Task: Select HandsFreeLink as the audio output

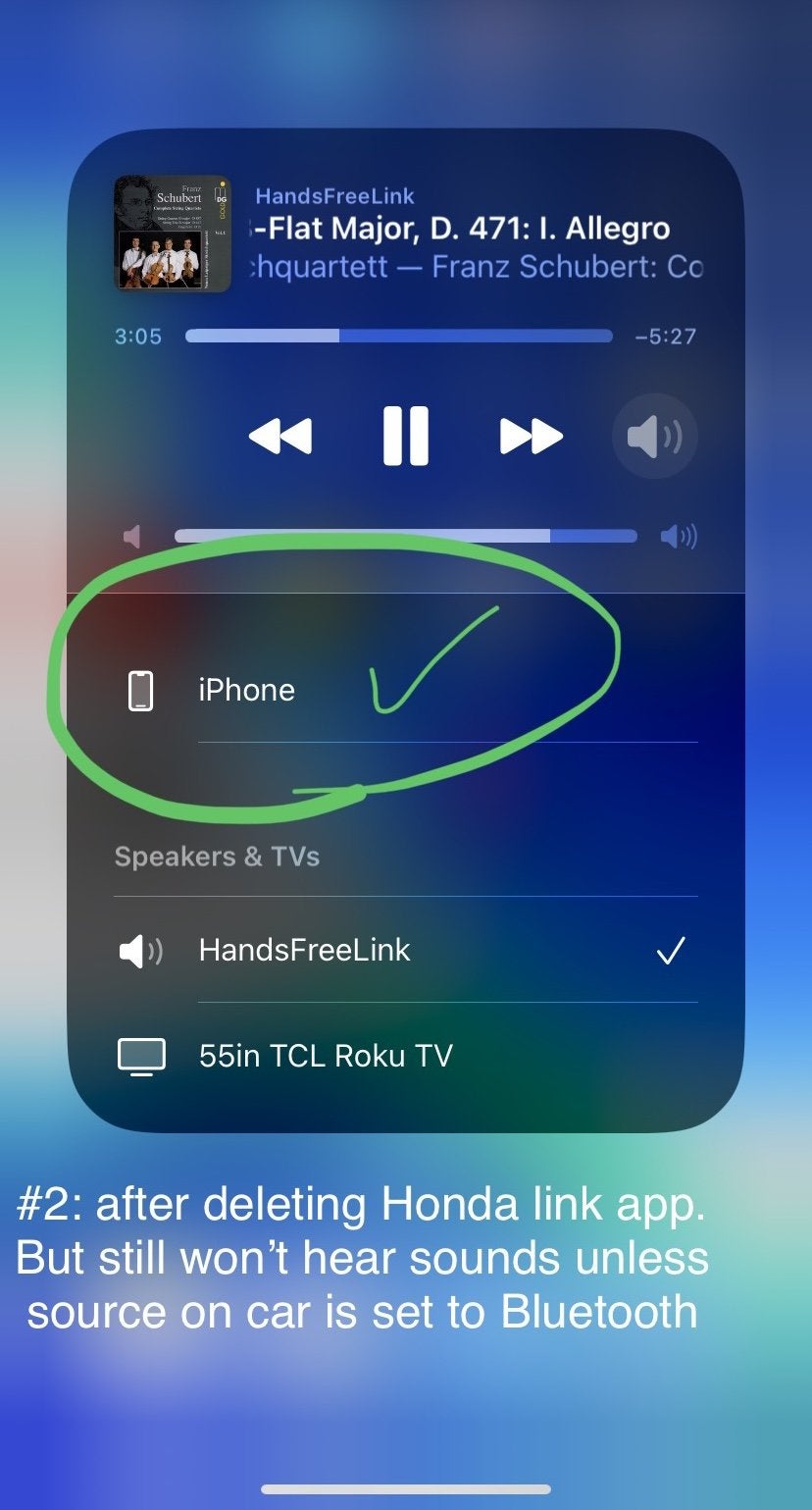Action: coord(305,950)
